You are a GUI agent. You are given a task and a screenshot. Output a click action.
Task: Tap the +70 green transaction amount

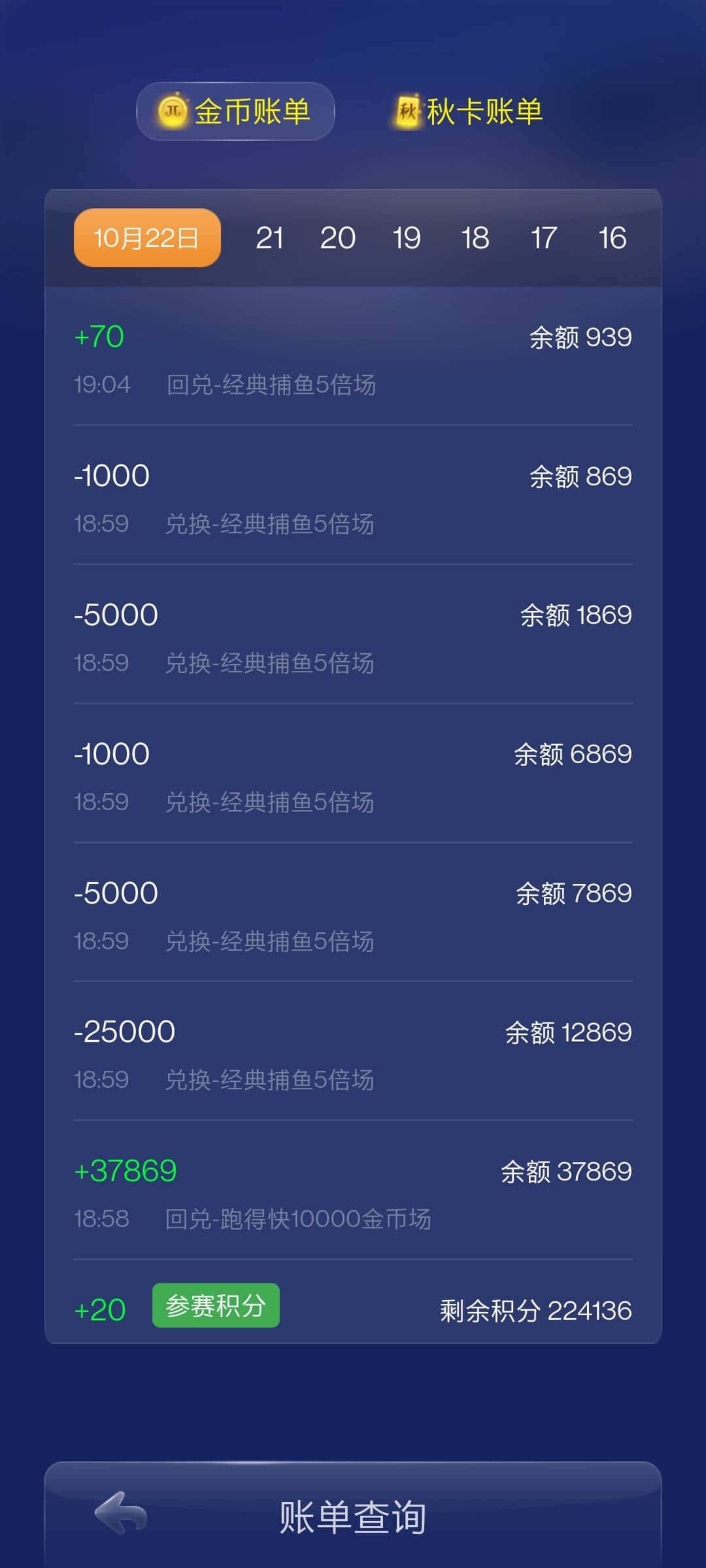[98, 337]
